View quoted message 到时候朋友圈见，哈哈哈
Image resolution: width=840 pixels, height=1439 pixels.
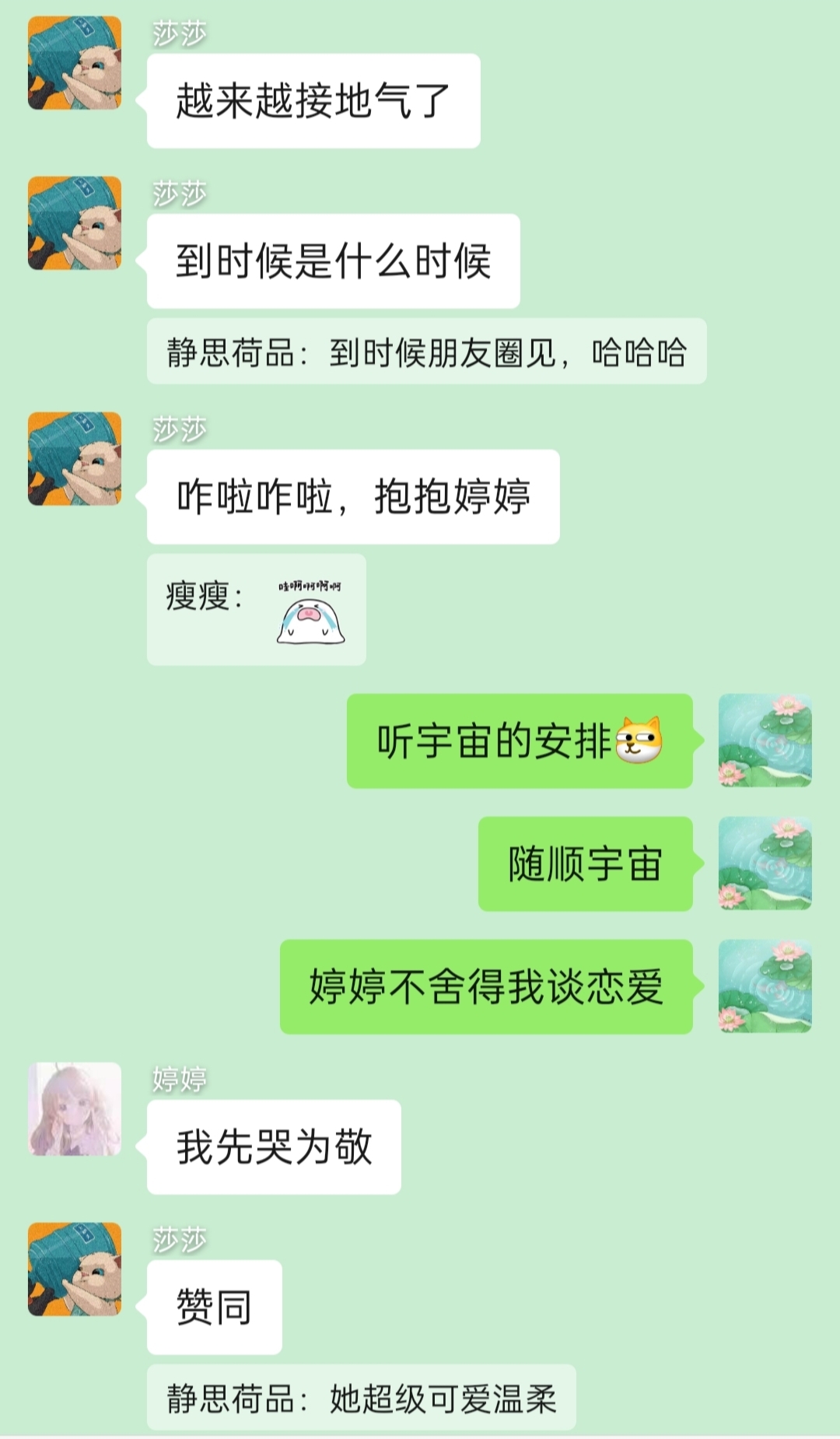click(426, 352)
